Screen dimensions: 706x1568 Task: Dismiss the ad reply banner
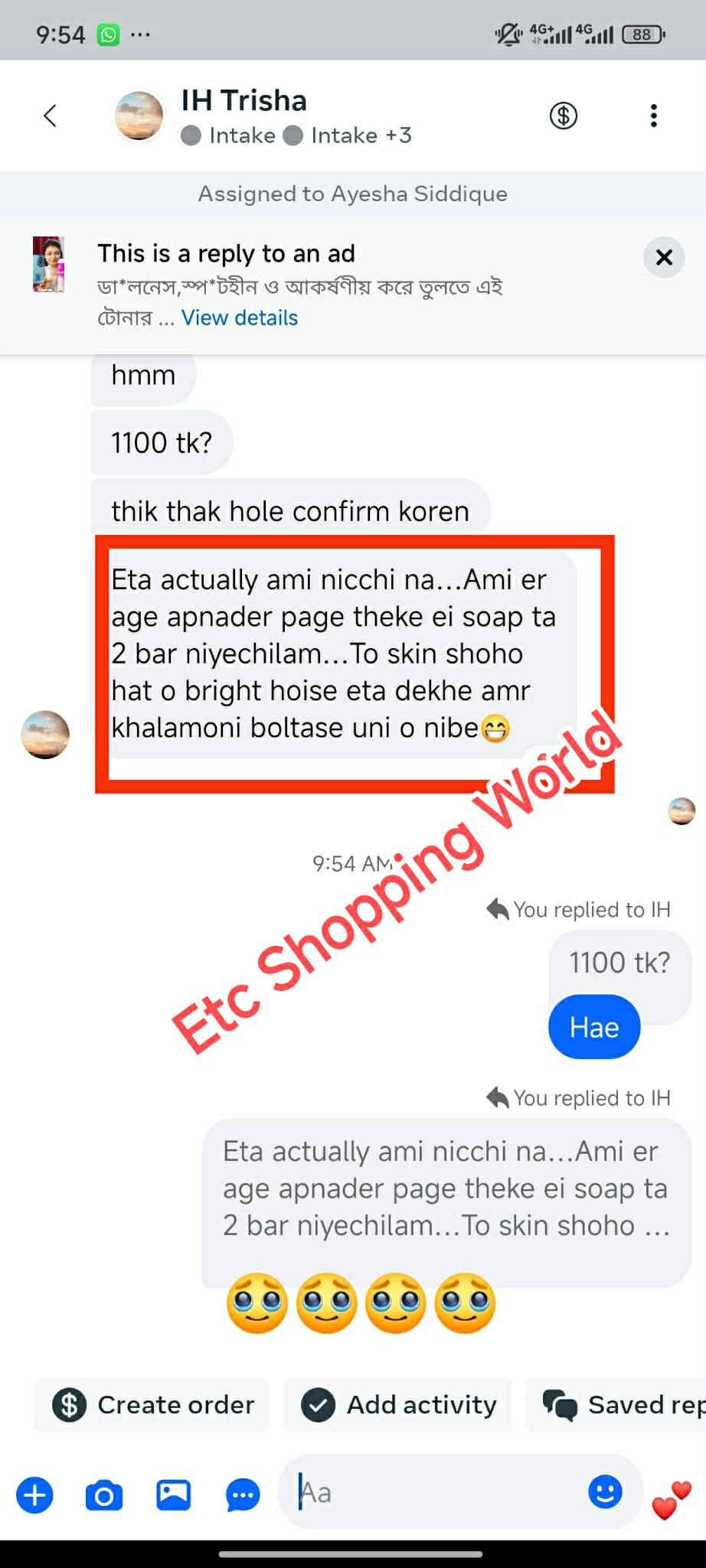click(664, 257)
